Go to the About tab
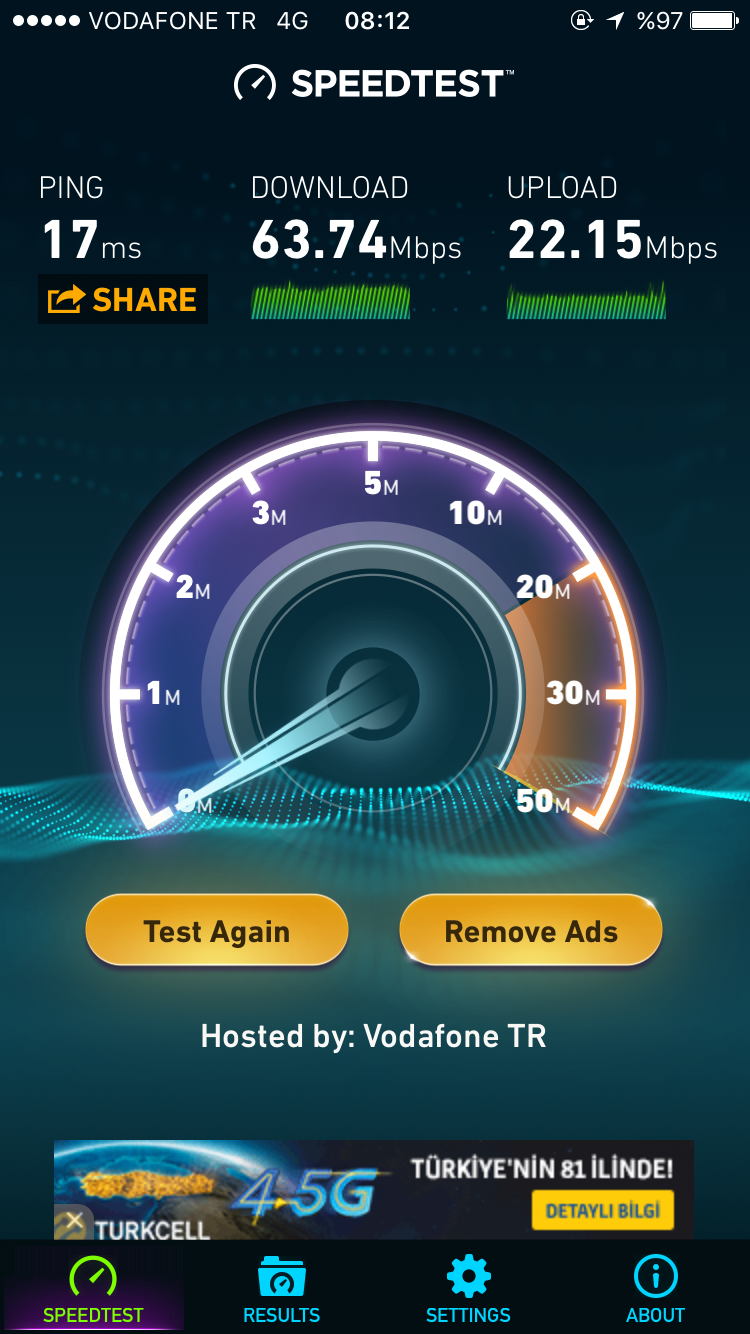The height and width of the screenshot is (1334, 750). point(656,1289)
